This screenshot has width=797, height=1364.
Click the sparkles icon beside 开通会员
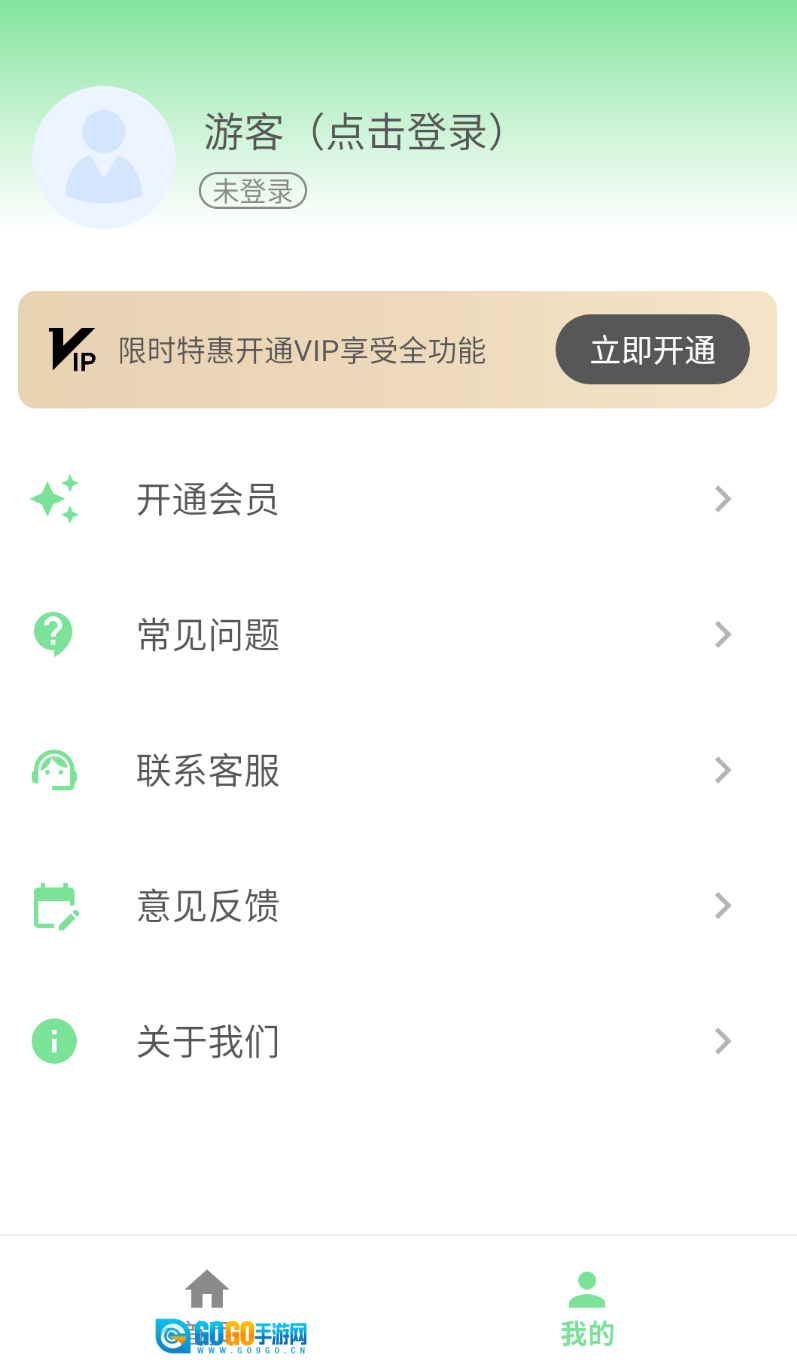coord(54,498)
